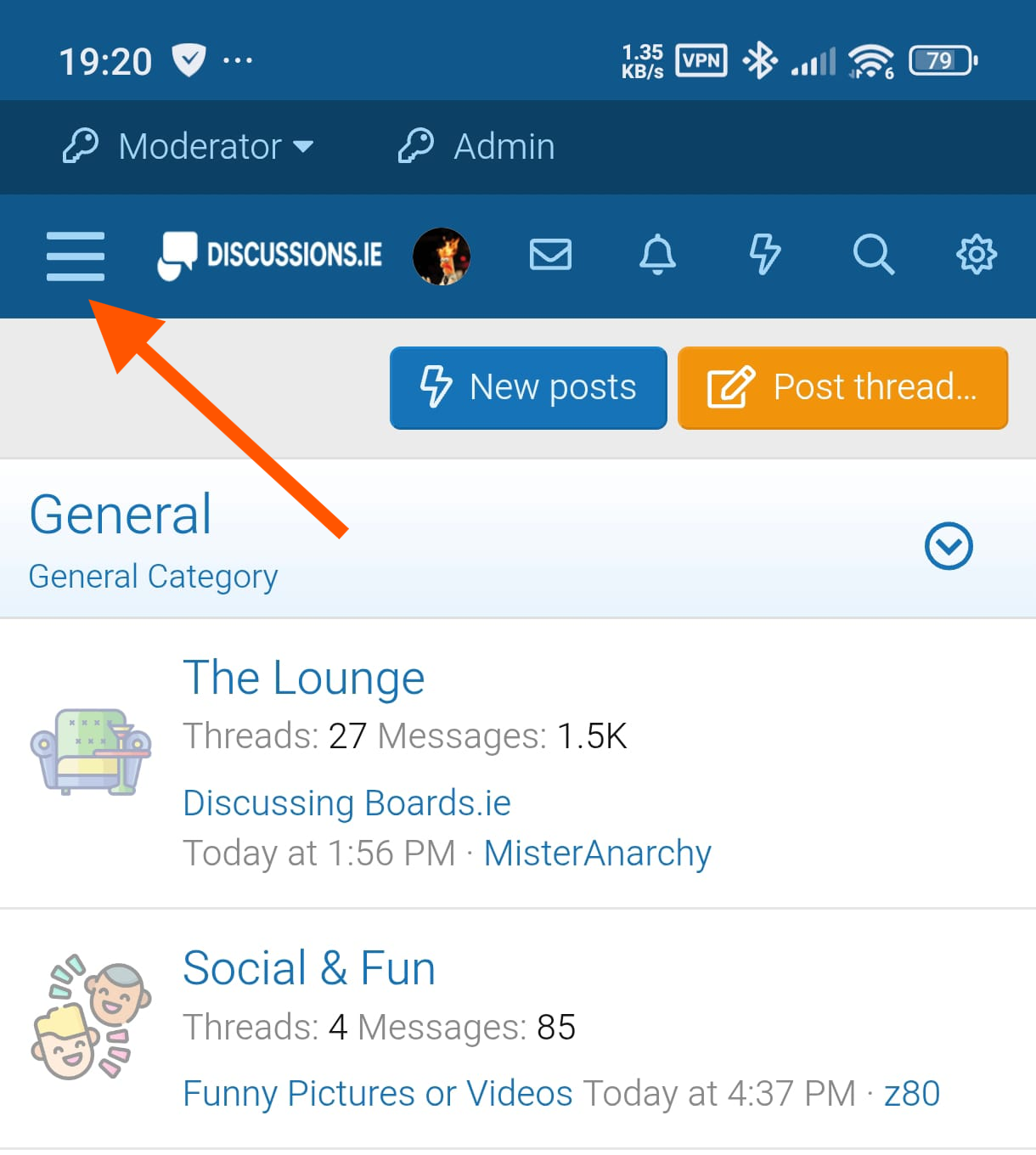View z80's profile
This screenshot has height=1155, width=1036.
911,1093
